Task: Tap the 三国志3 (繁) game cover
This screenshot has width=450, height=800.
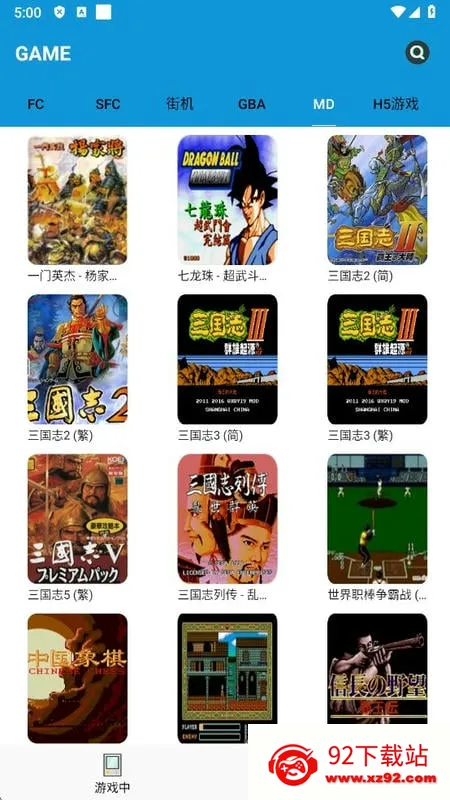Action: pos(377,359)
